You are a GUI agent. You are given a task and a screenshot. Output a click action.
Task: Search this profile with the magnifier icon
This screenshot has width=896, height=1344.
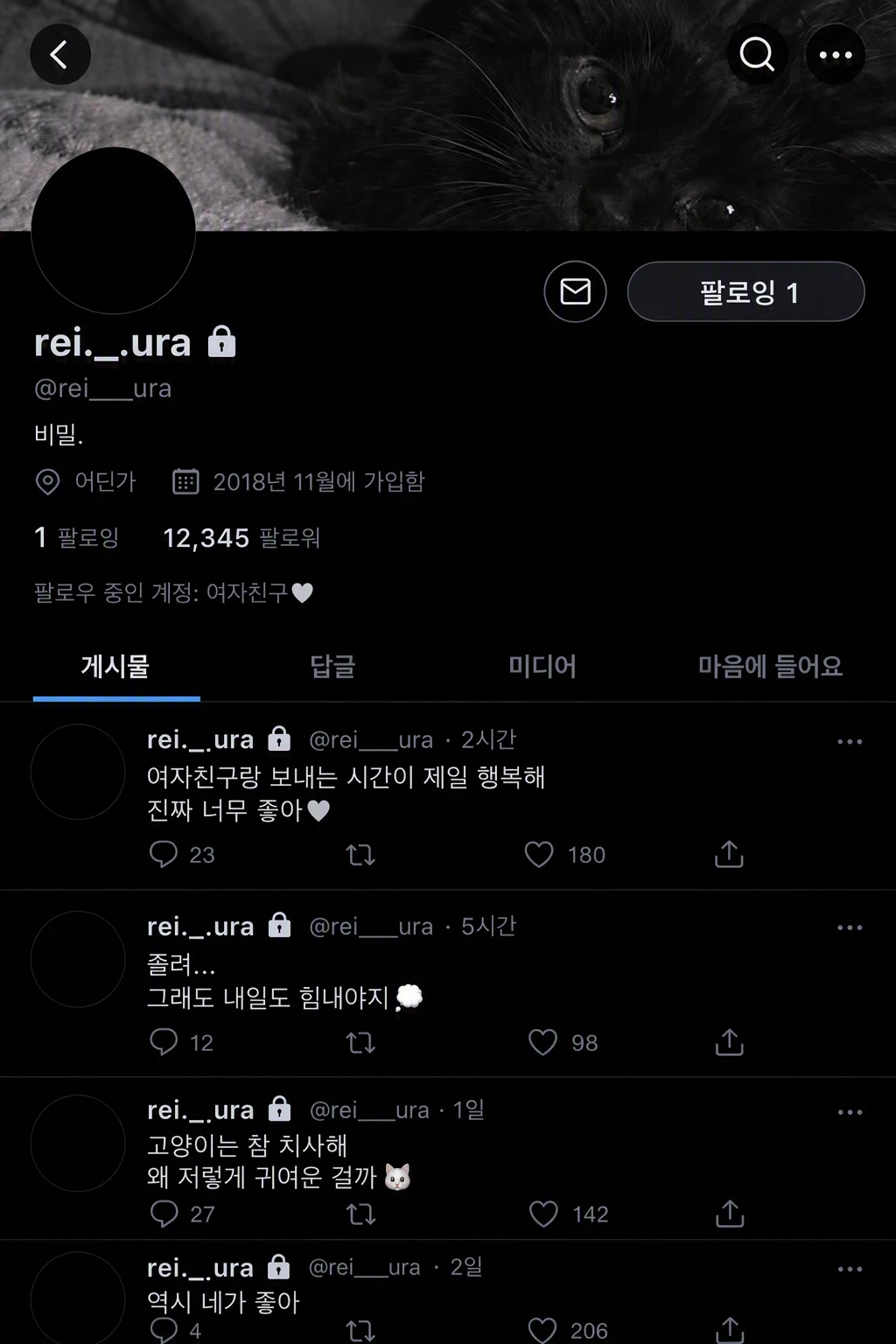coord(757,55)
